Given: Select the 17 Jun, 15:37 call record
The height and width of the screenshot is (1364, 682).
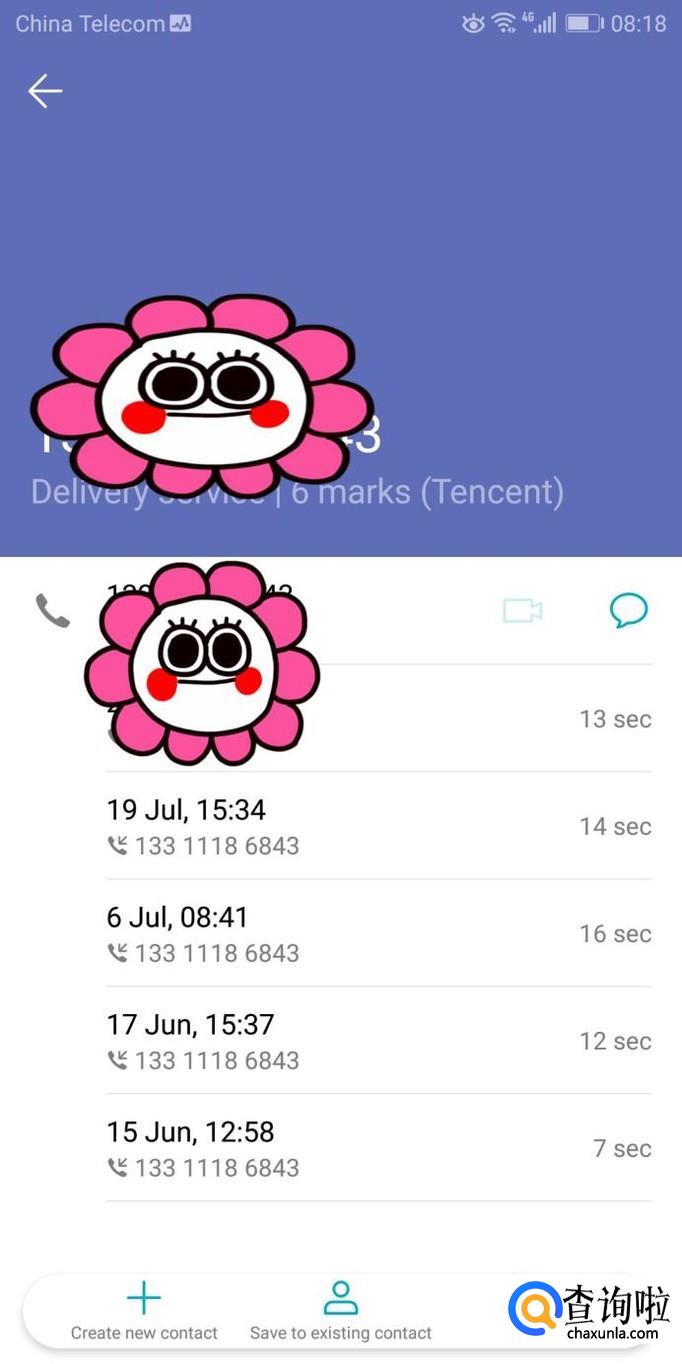Looking at the screenshot, I should (378, 1041).
